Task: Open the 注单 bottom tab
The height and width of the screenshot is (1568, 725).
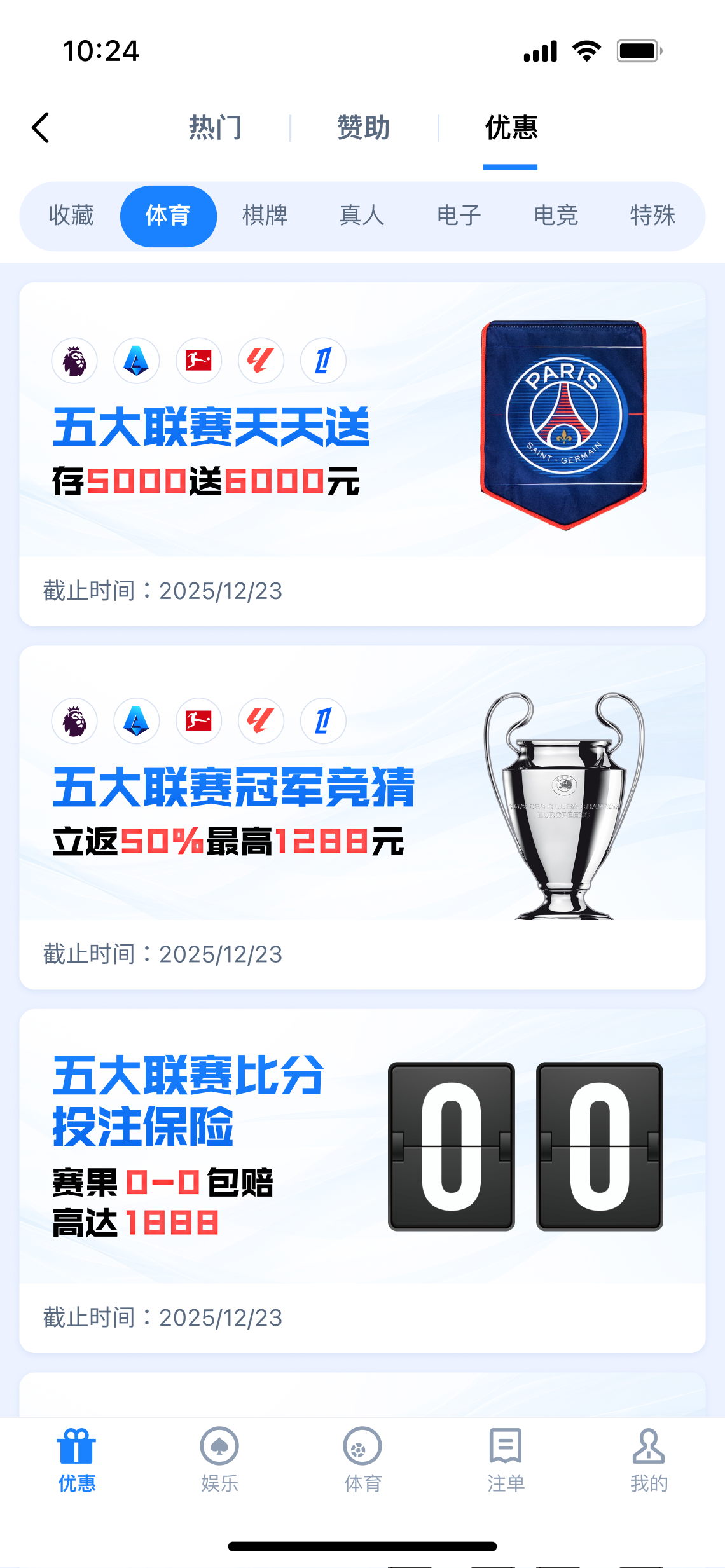Action: (506, 1460)
